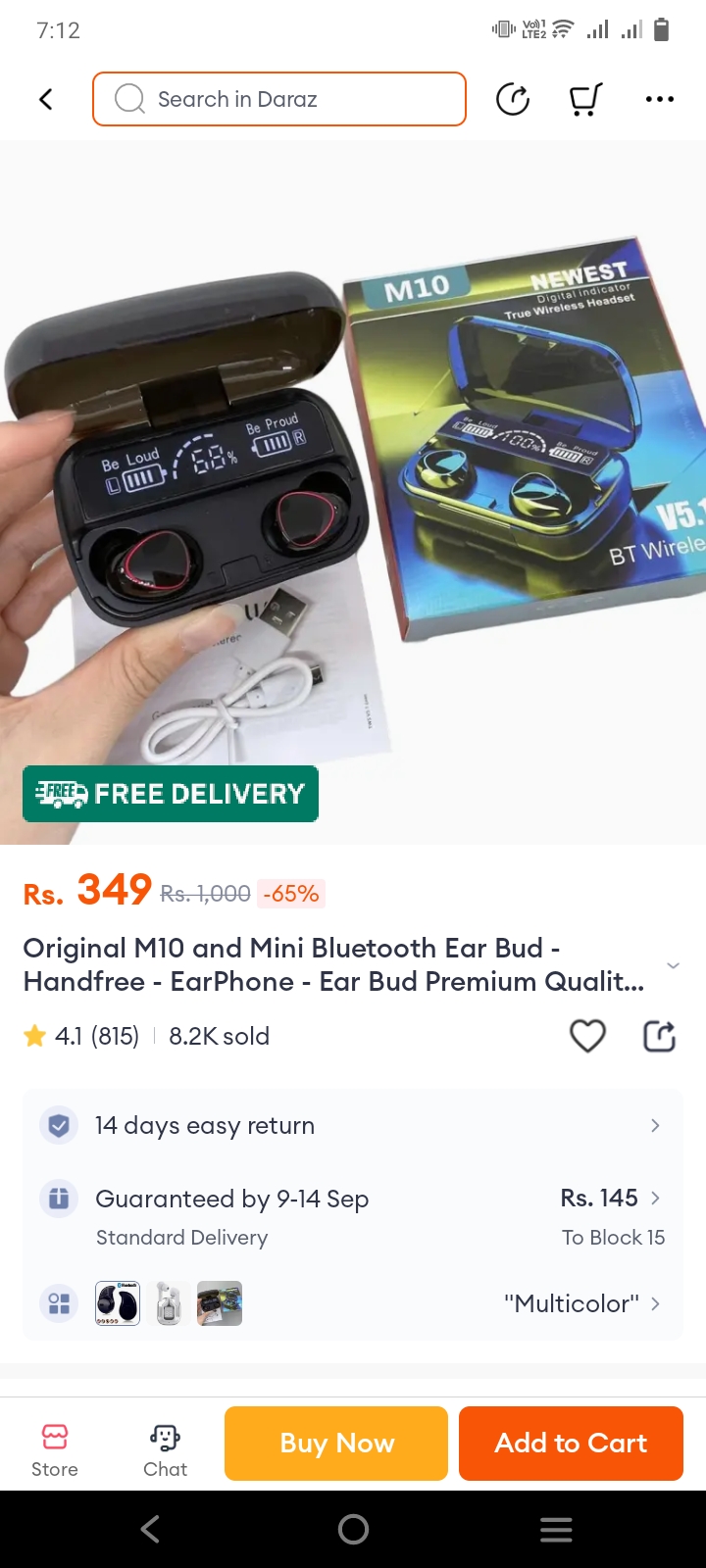Image resolution: width=706 pixels, height=1568 pixels.
Task: Open the three-dot overflow menu
Action: pos(659,99)
